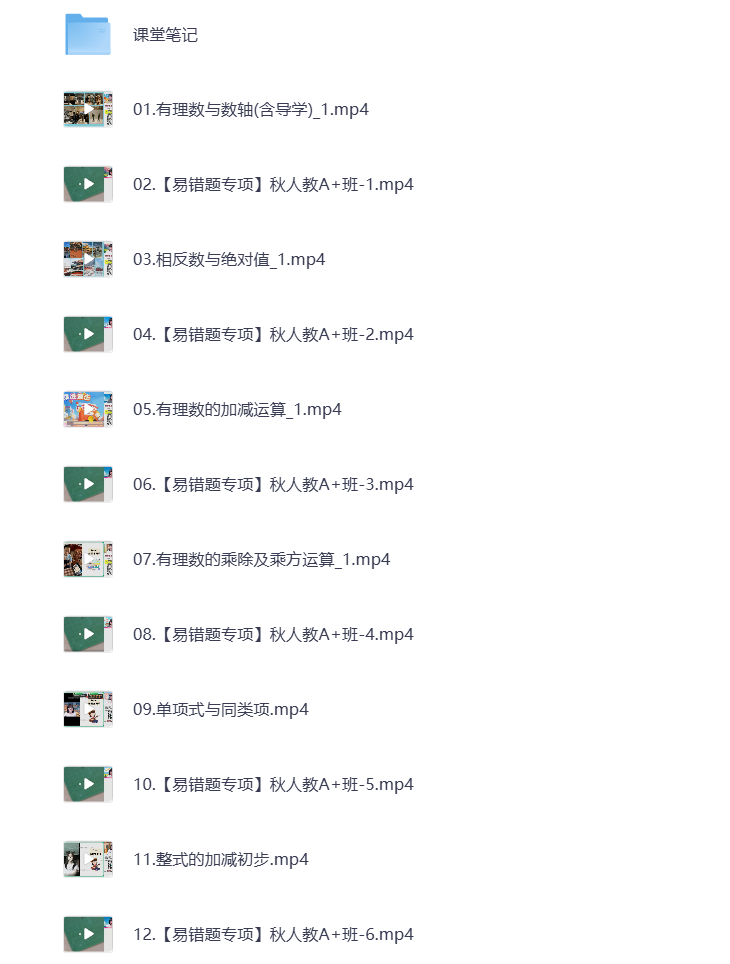Play 07.有理数的乘除及乘方运算_1.mp4
Screen dimensions: 730x964
(x=261, y=560)
